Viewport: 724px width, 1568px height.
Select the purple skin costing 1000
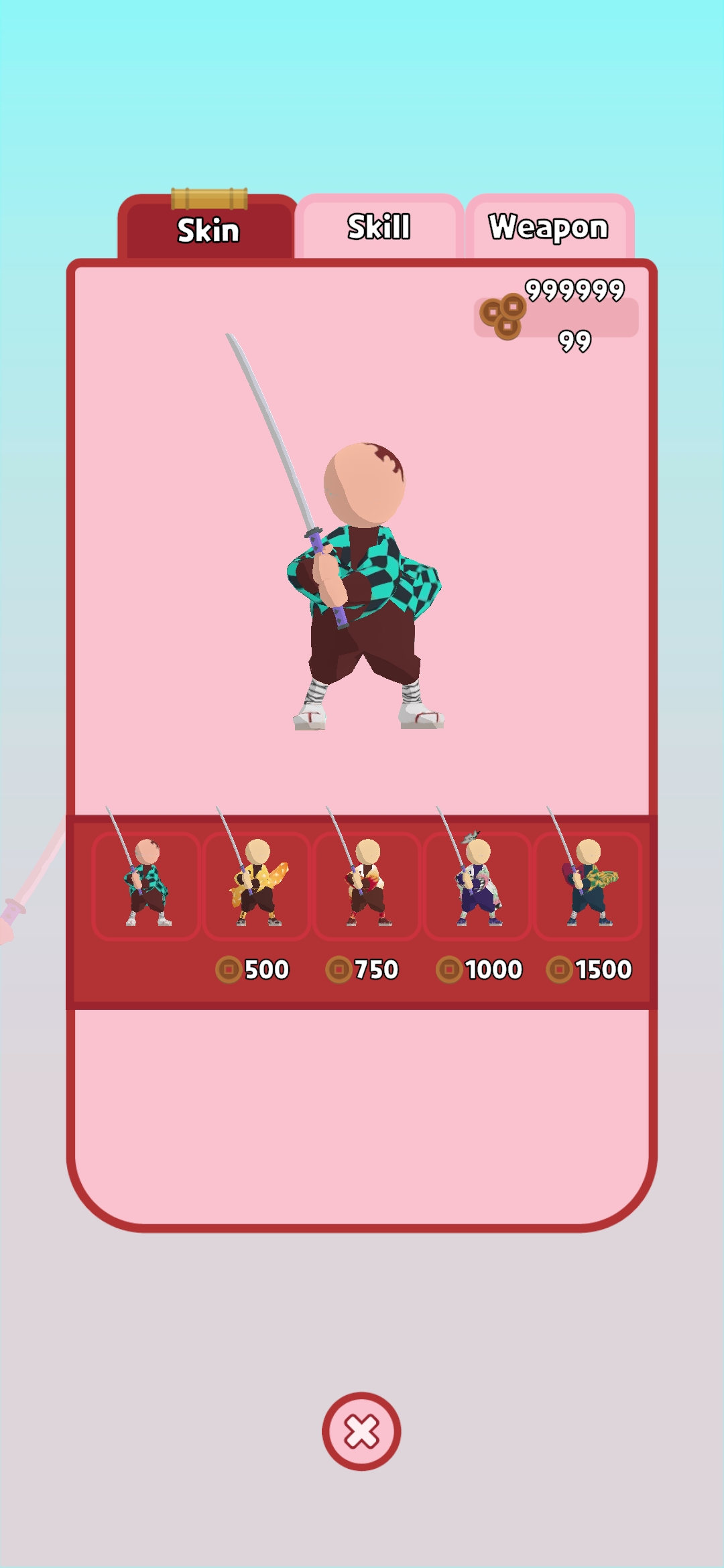pos(477,885)
